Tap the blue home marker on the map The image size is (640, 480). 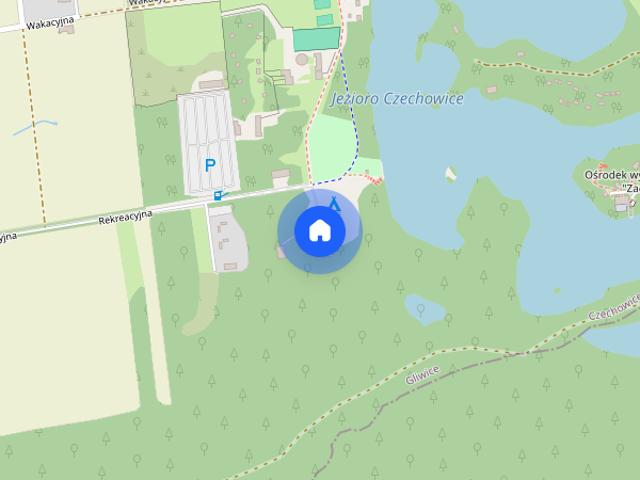click(319, 231)
